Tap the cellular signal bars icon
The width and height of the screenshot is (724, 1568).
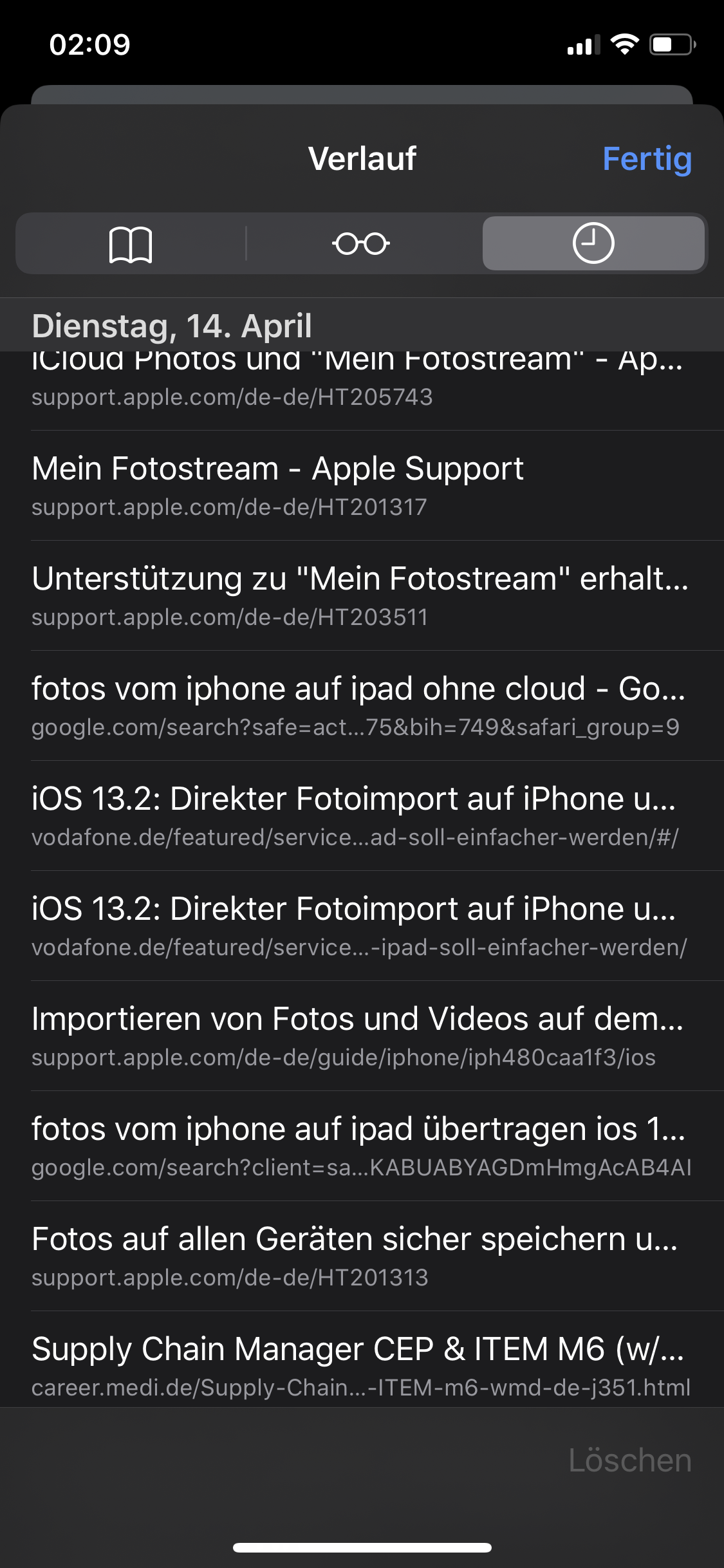582,45
